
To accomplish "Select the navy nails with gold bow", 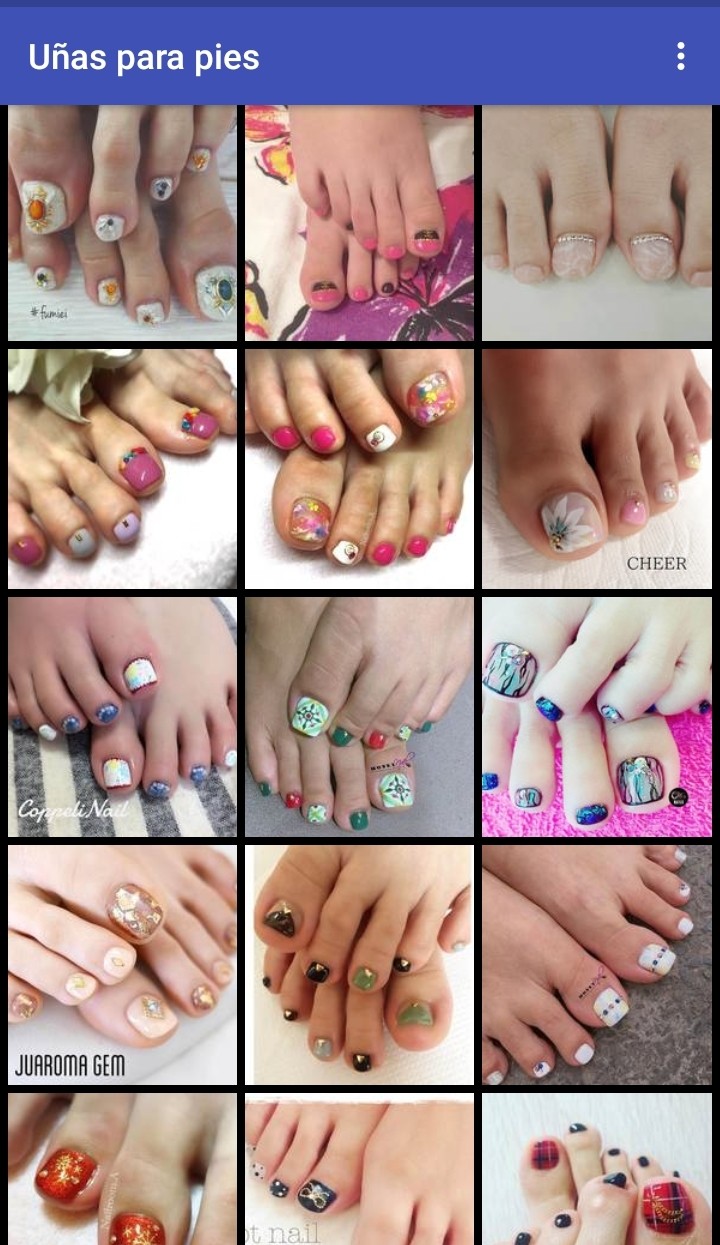I will coord(359,1168).
